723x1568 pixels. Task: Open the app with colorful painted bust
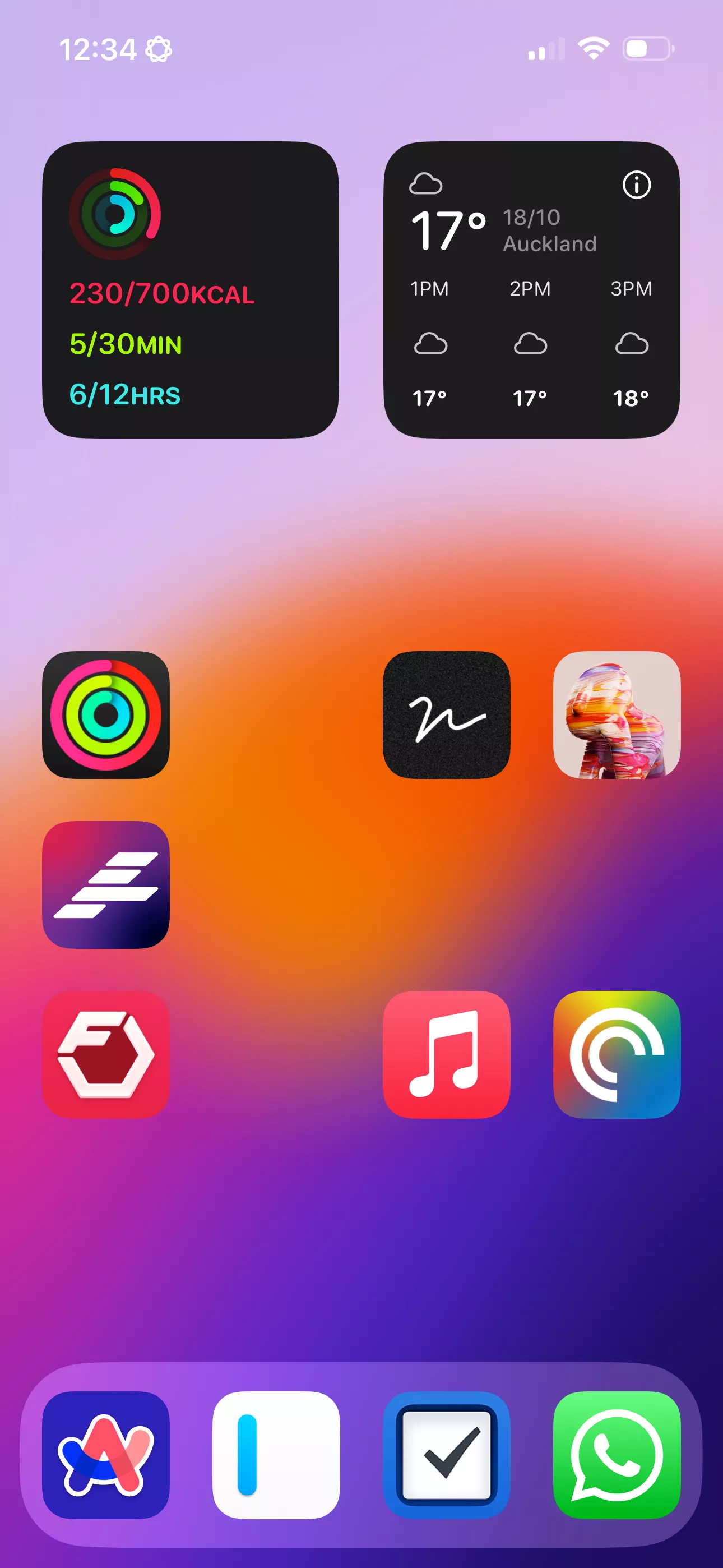click(617, 714)
